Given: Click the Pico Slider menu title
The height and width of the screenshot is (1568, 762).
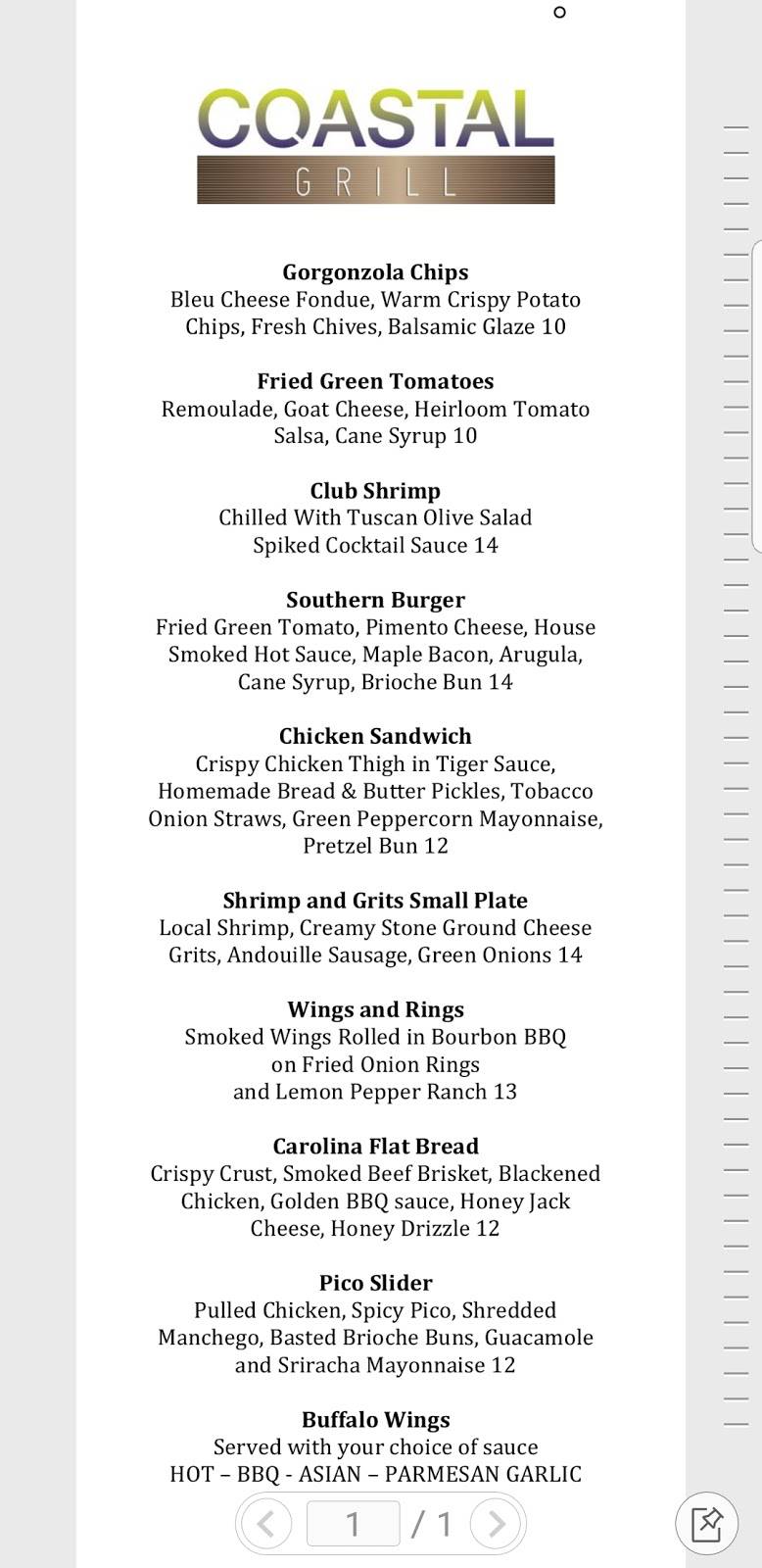Looking at the screenshot, I should (x=375, y=1282).
